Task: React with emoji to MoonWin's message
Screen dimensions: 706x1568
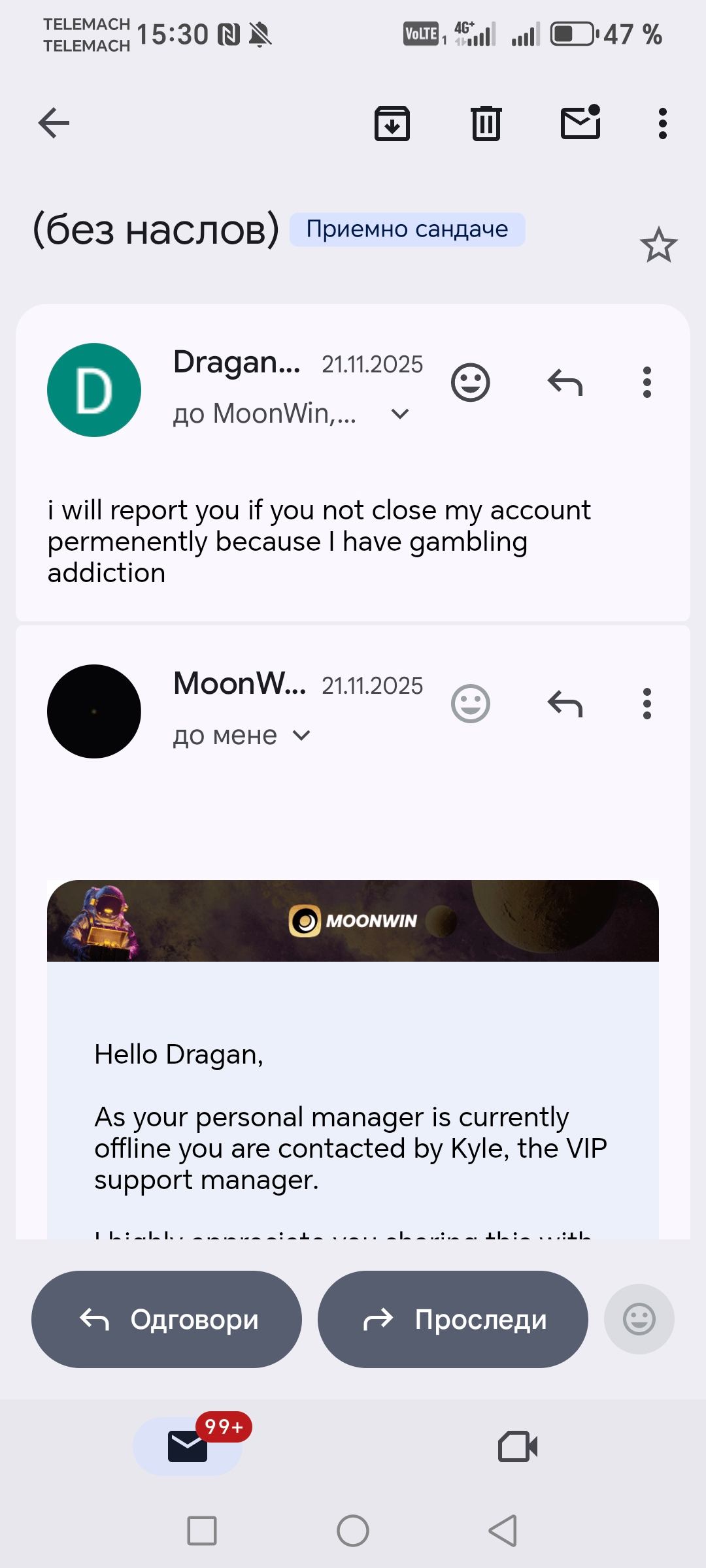Action: pyautogui.click(x=470, y=704)
